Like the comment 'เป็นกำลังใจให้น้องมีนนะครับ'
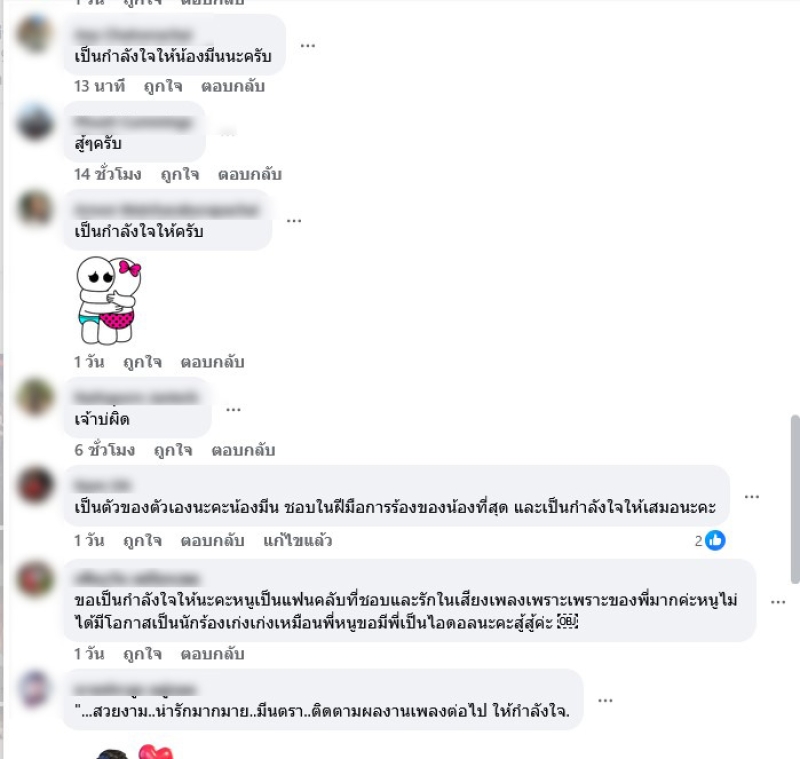Image resolution: width=800 pixels, height=759 pixels. click(162, 86)
